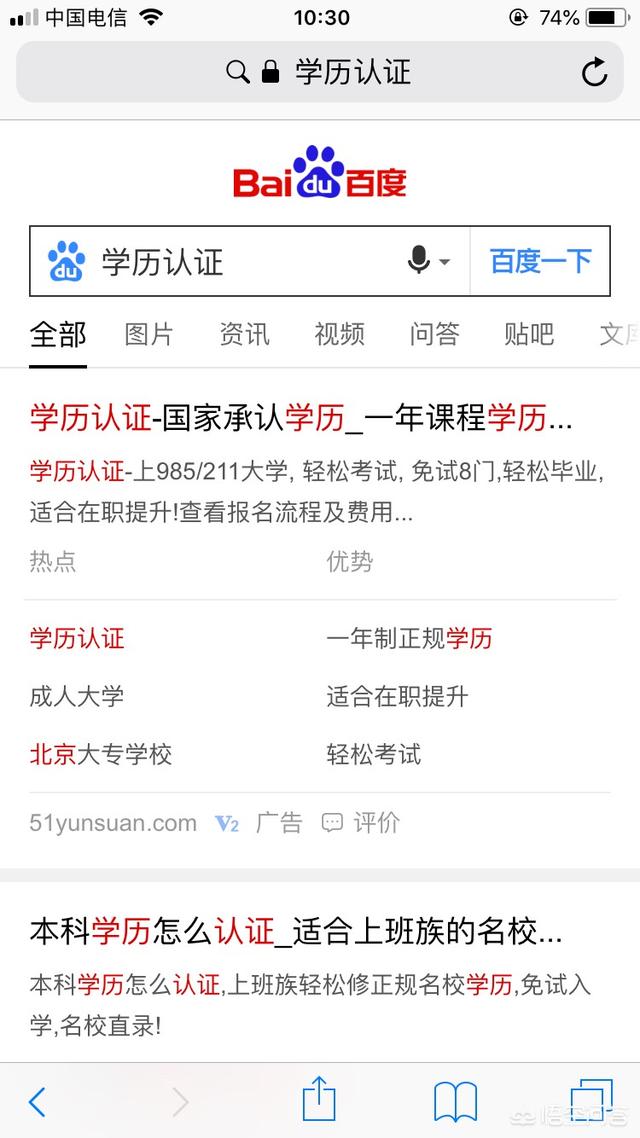640x1138 pixels.
Task: Open the 成人大学 link
Action: [77, 697]
